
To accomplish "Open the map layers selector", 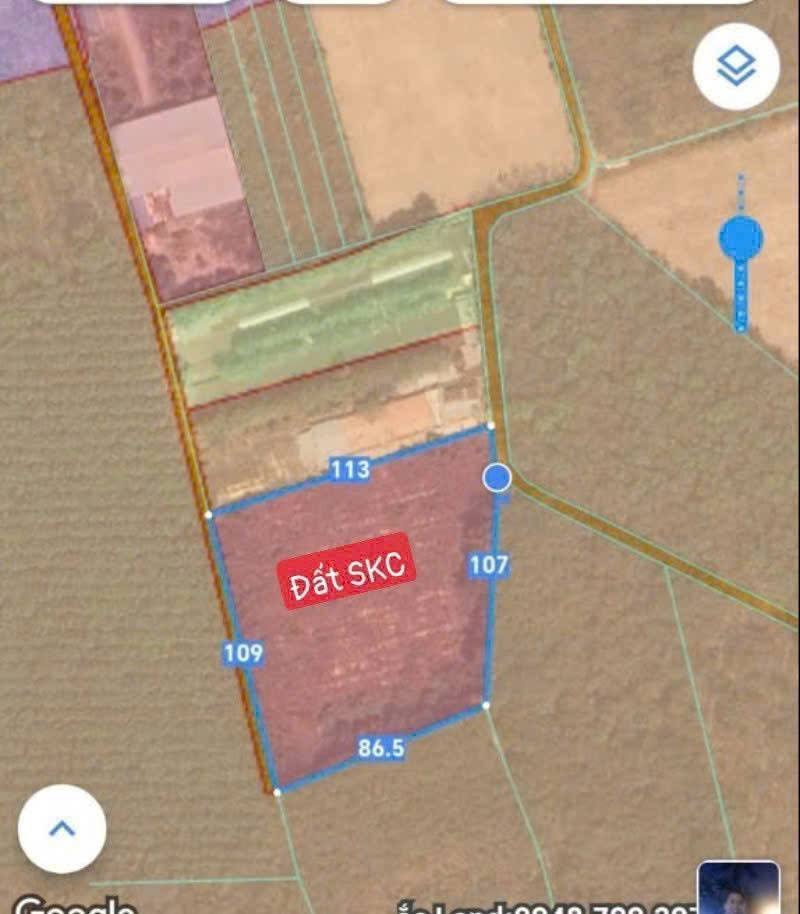I will (736, 66).
